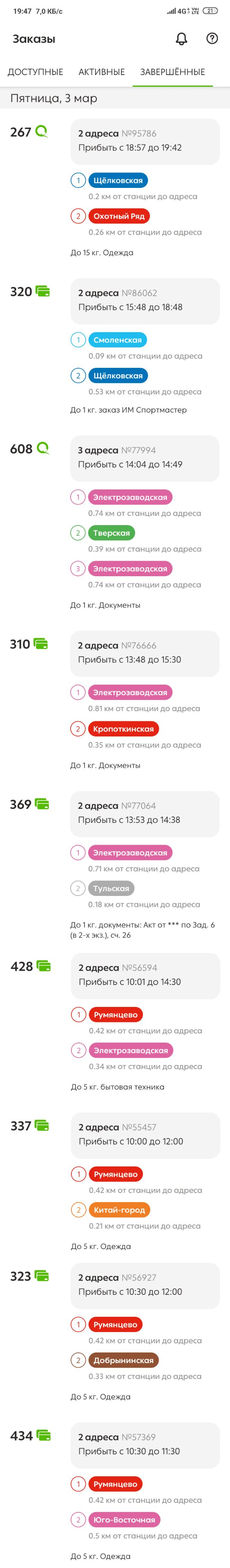This screenshot has height=1568, width=230.
Task: View order №57369
Action: click(x=145, y=1444)
